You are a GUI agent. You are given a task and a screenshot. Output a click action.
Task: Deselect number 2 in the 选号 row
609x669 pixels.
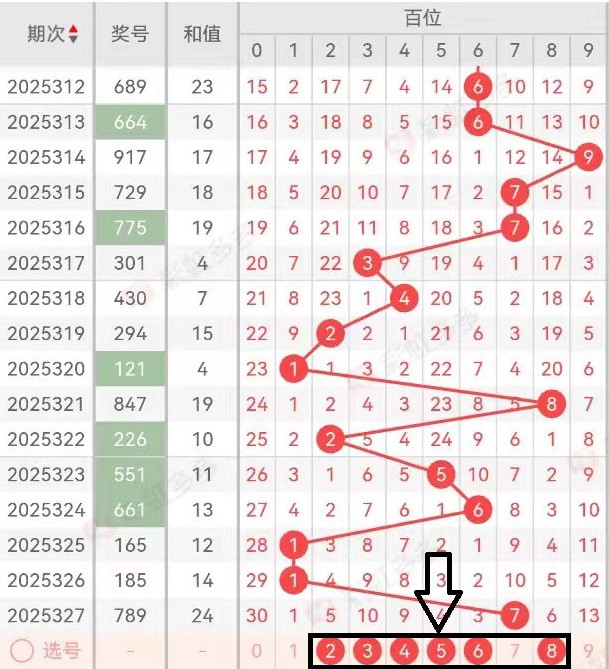330,651
